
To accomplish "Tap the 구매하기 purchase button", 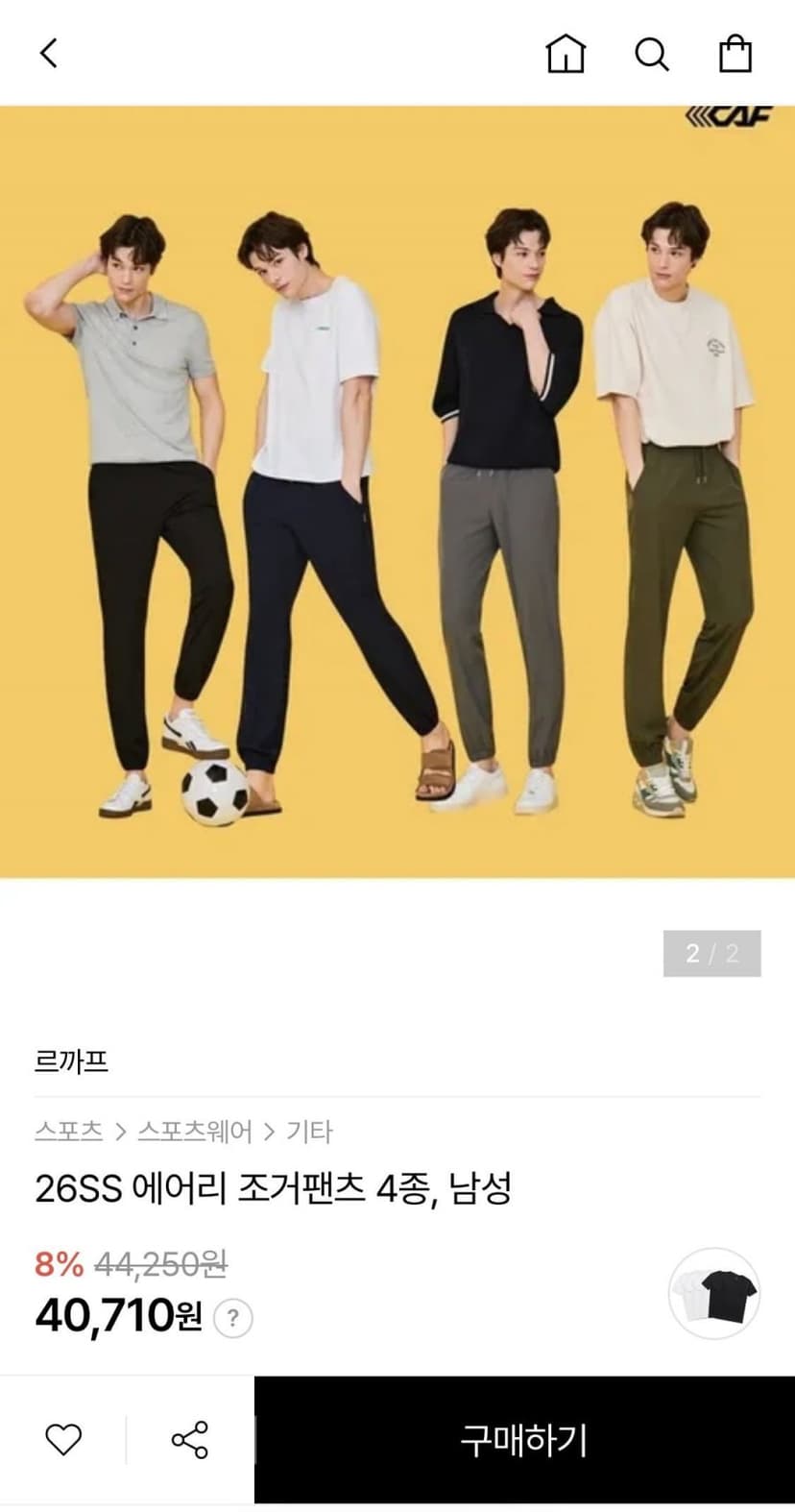I will coord(524,1440).
